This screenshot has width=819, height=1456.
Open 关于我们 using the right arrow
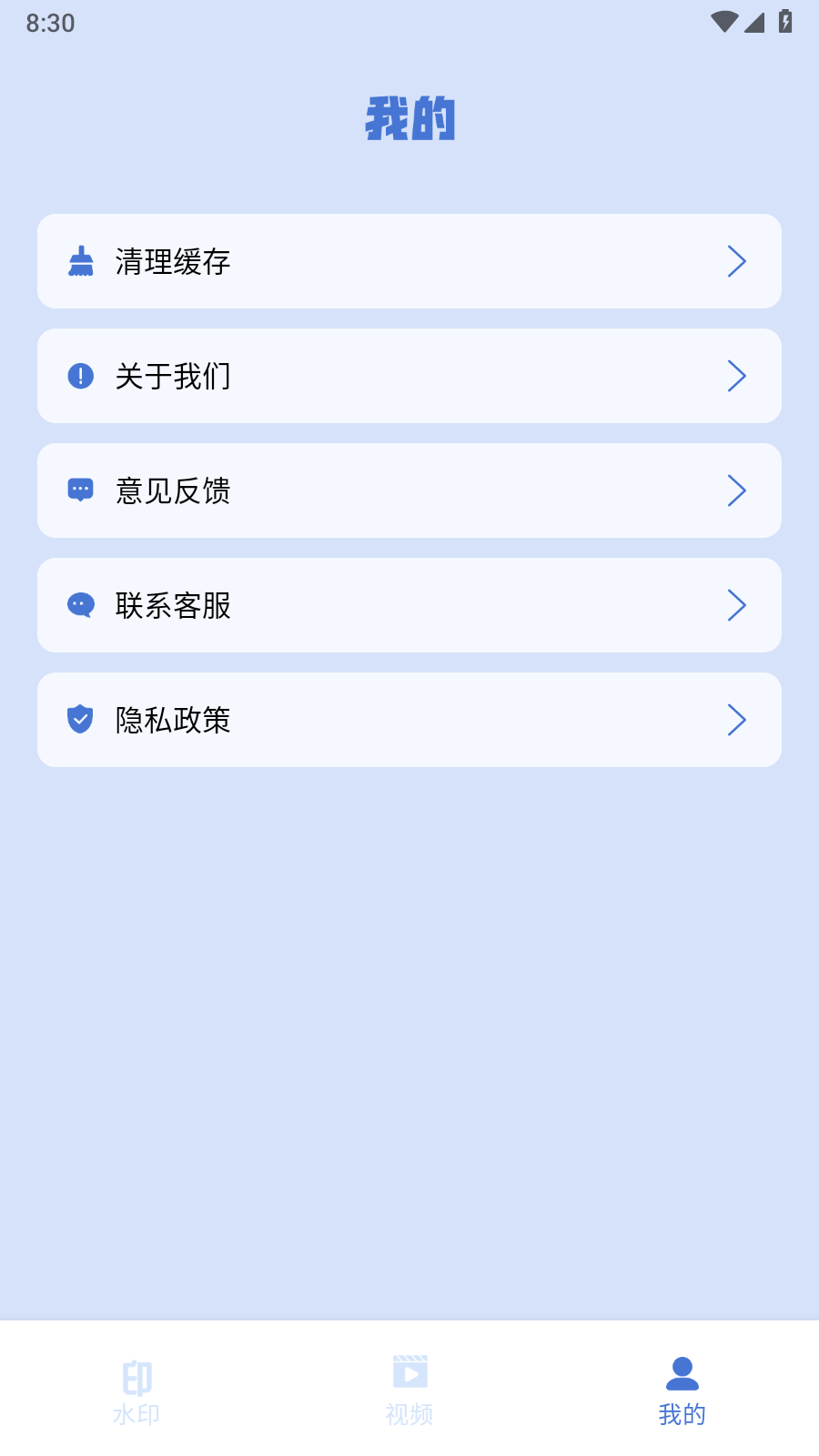click(737, 376)
